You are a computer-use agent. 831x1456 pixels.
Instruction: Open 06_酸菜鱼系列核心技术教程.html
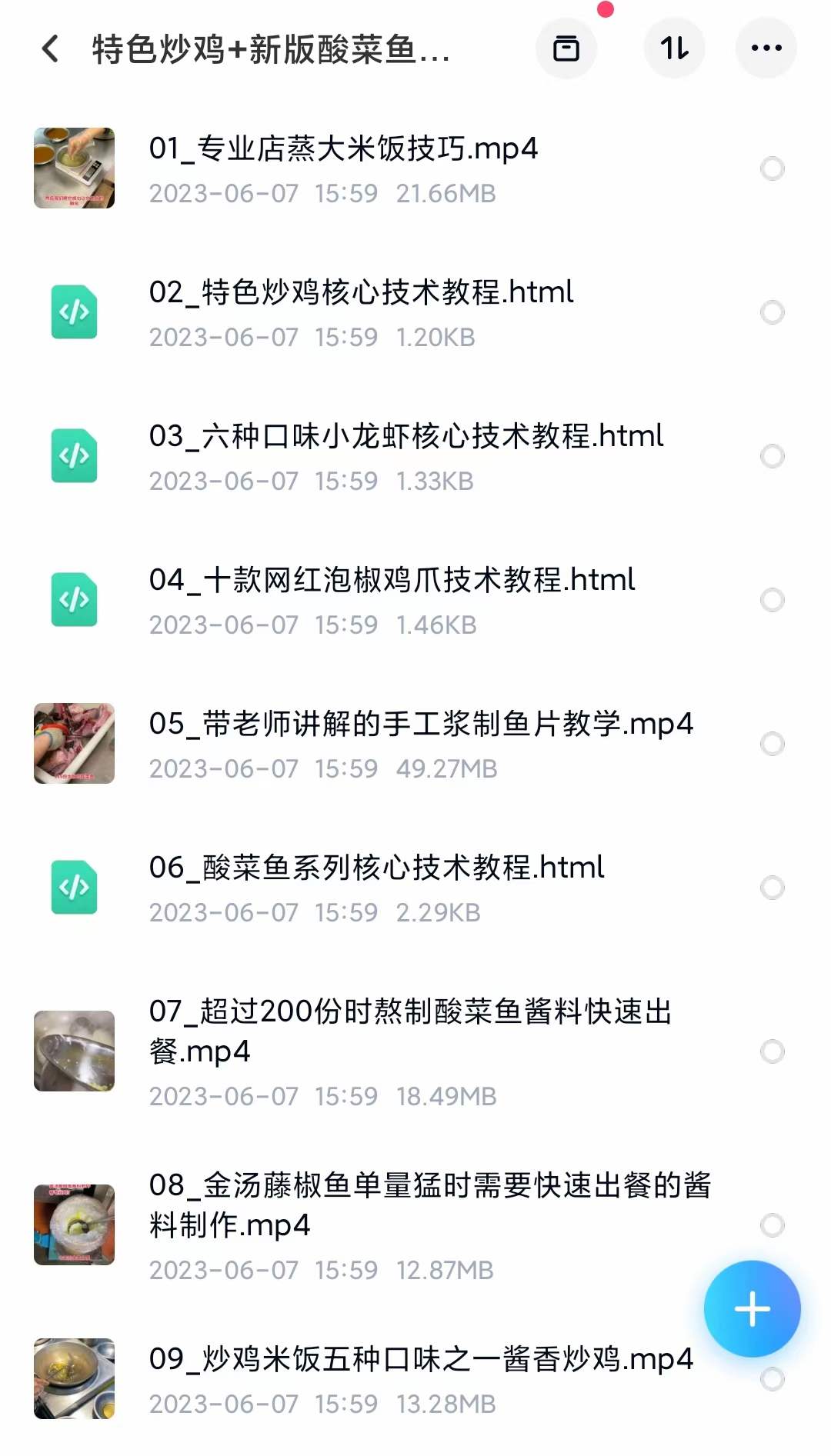[x=377, y=868]
